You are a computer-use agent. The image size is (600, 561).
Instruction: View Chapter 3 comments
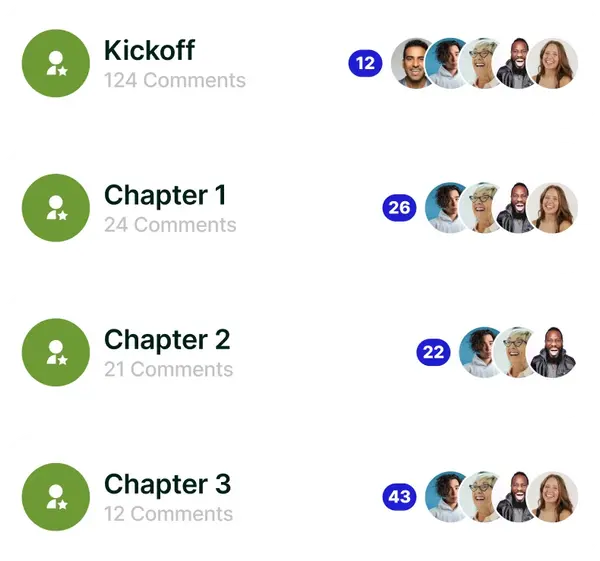coord(168,513)
